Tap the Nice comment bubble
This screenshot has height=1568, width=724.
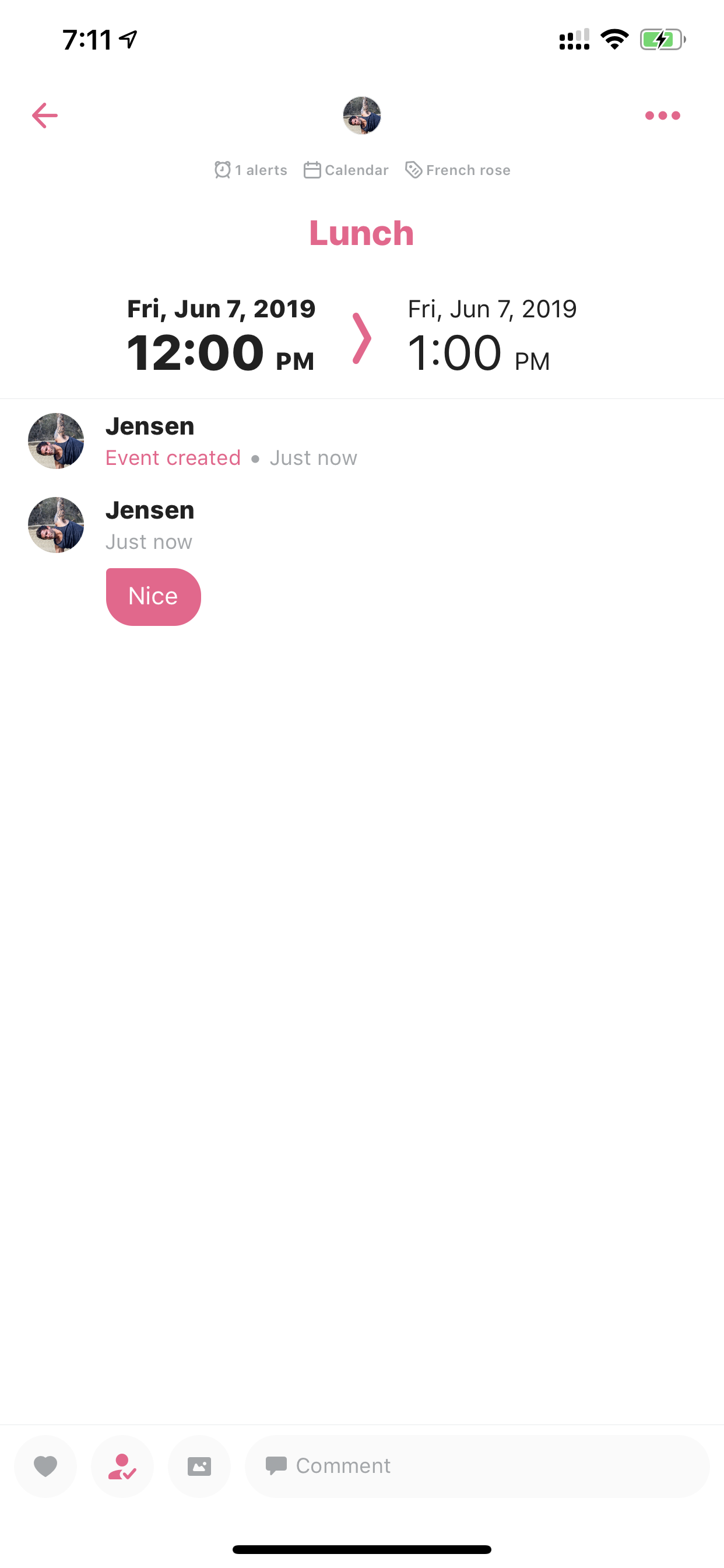coord(153,597)
